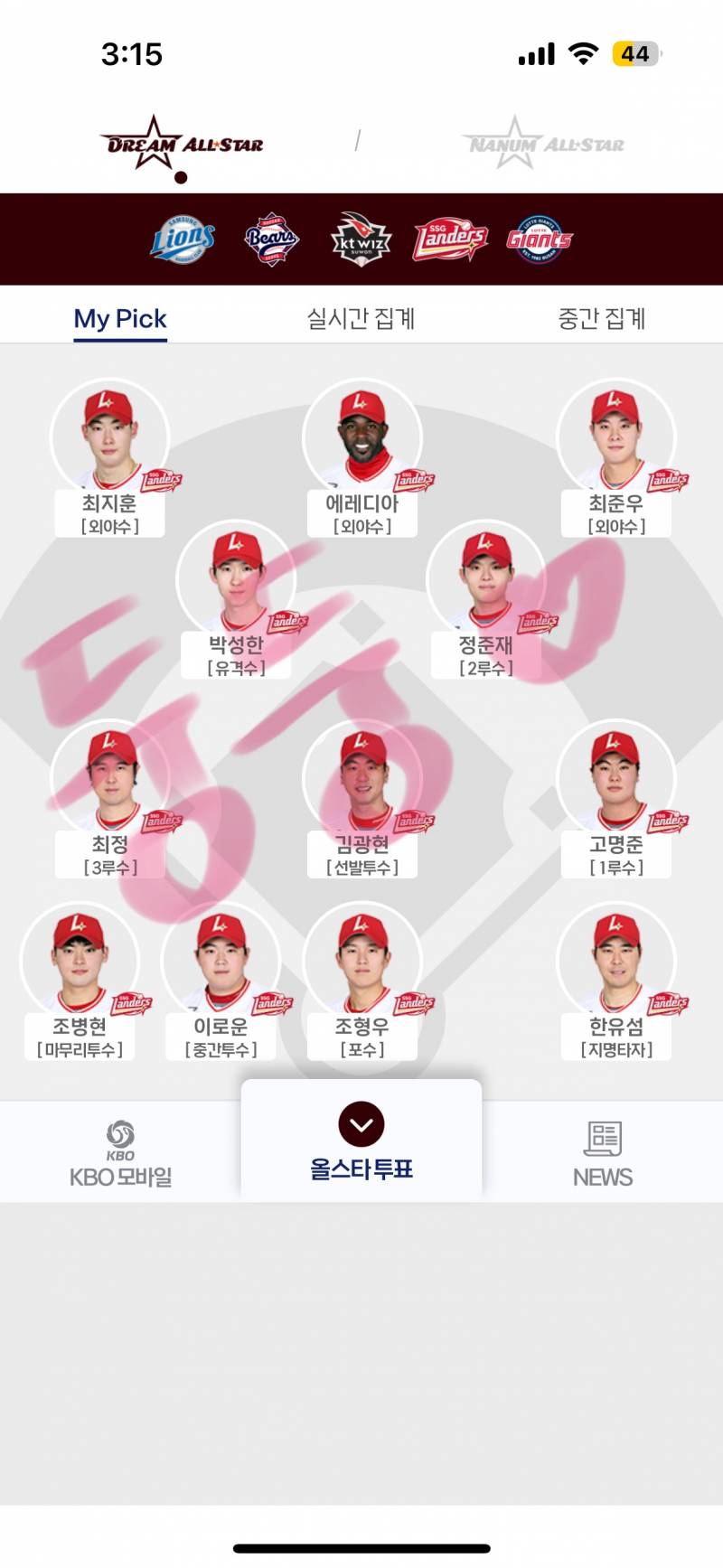Switch to Nanum All-Star team
Screen dimensions: 723x1568
tap(543, 144)
